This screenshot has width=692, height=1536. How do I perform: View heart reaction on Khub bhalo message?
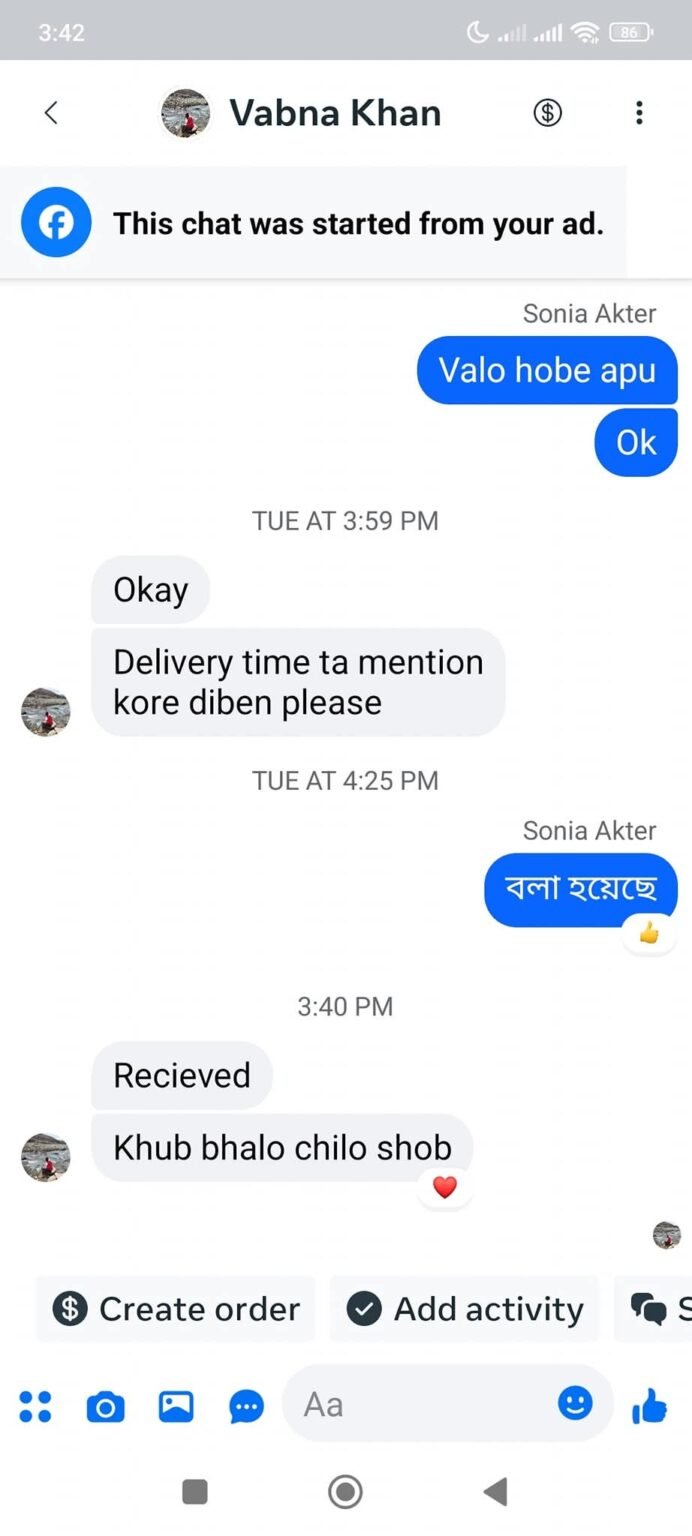445,1188
